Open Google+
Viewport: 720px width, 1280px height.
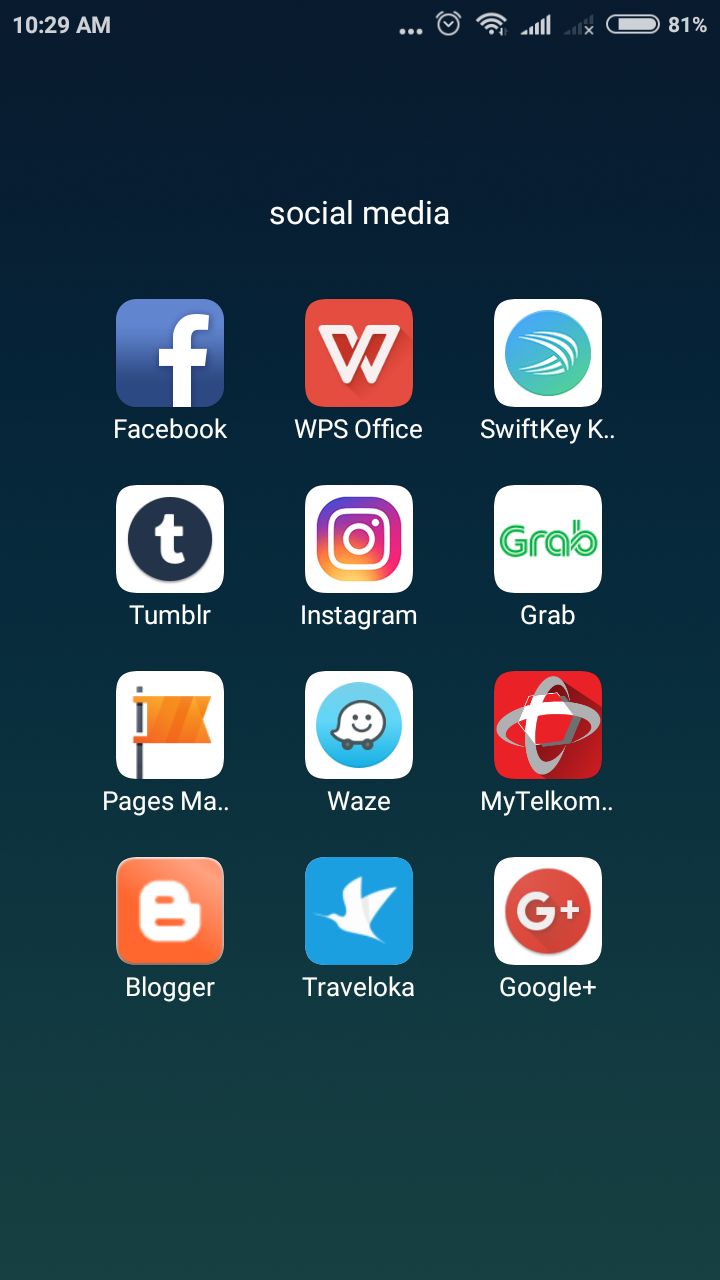click(548, 911)
